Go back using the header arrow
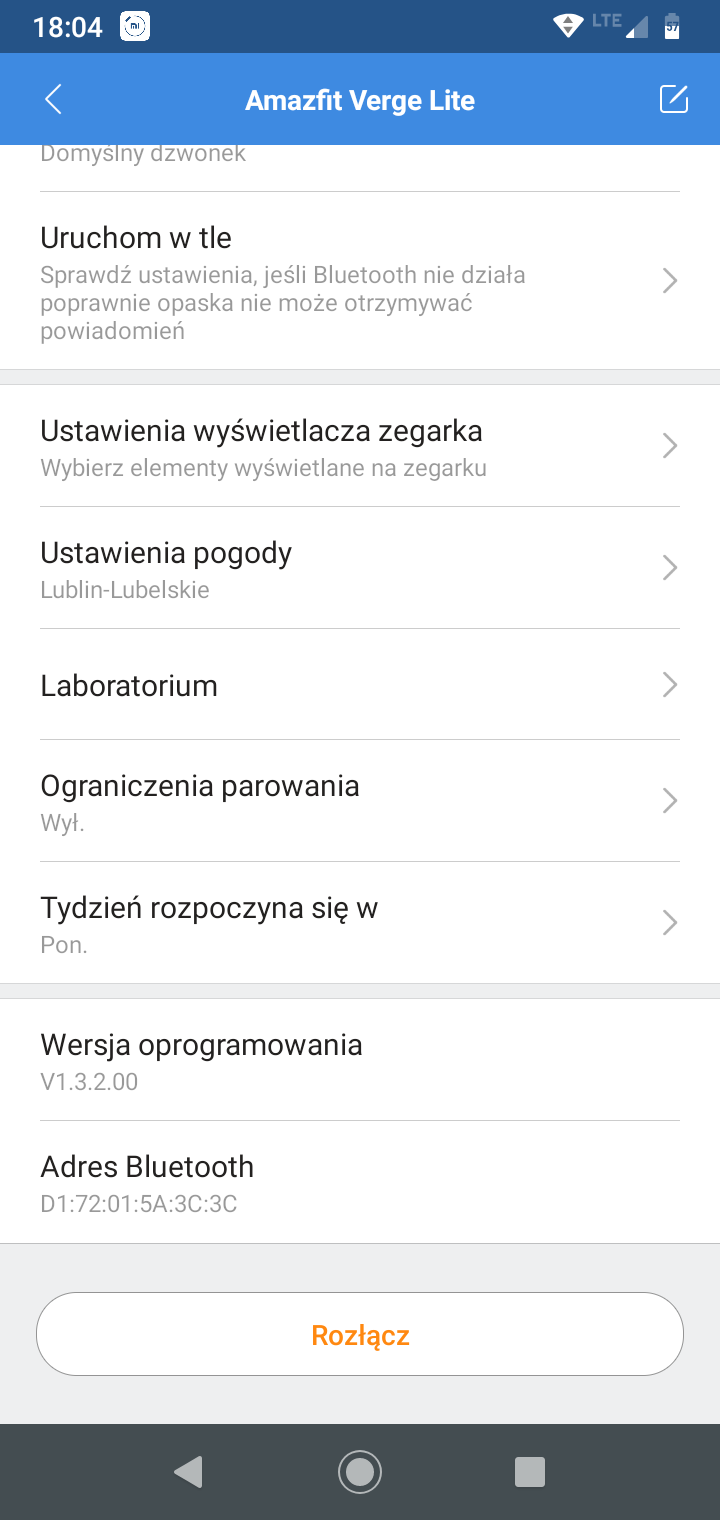The height and width of the screenshot is (1520, 720). point(53,100)
